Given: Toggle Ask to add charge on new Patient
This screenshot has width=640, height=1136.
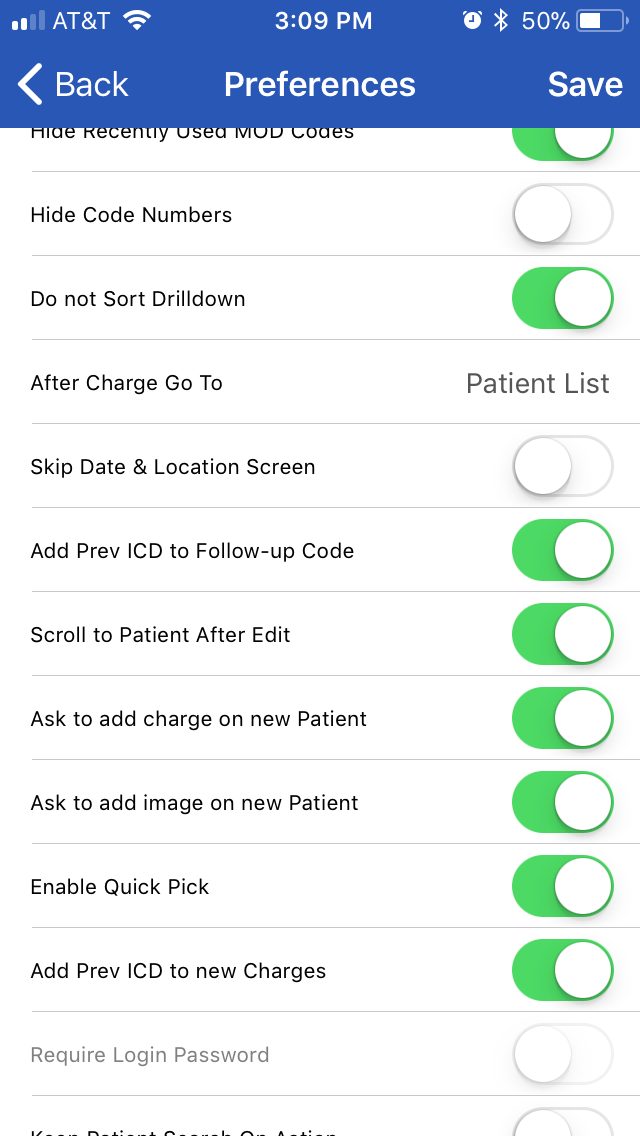Looking at the screenshot, I should 563,719.
